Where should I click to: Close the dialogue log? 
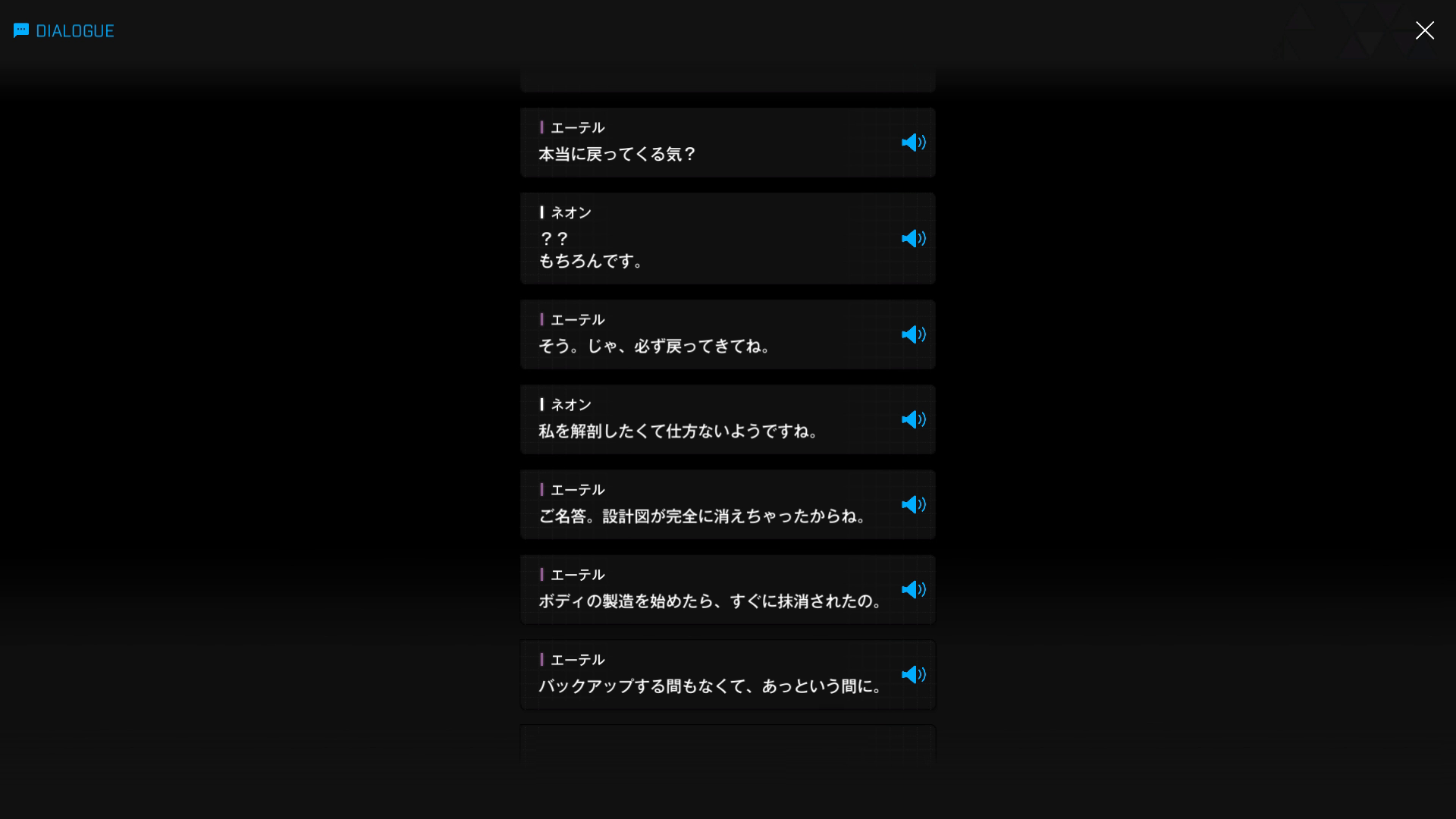tap(1424, 30)
